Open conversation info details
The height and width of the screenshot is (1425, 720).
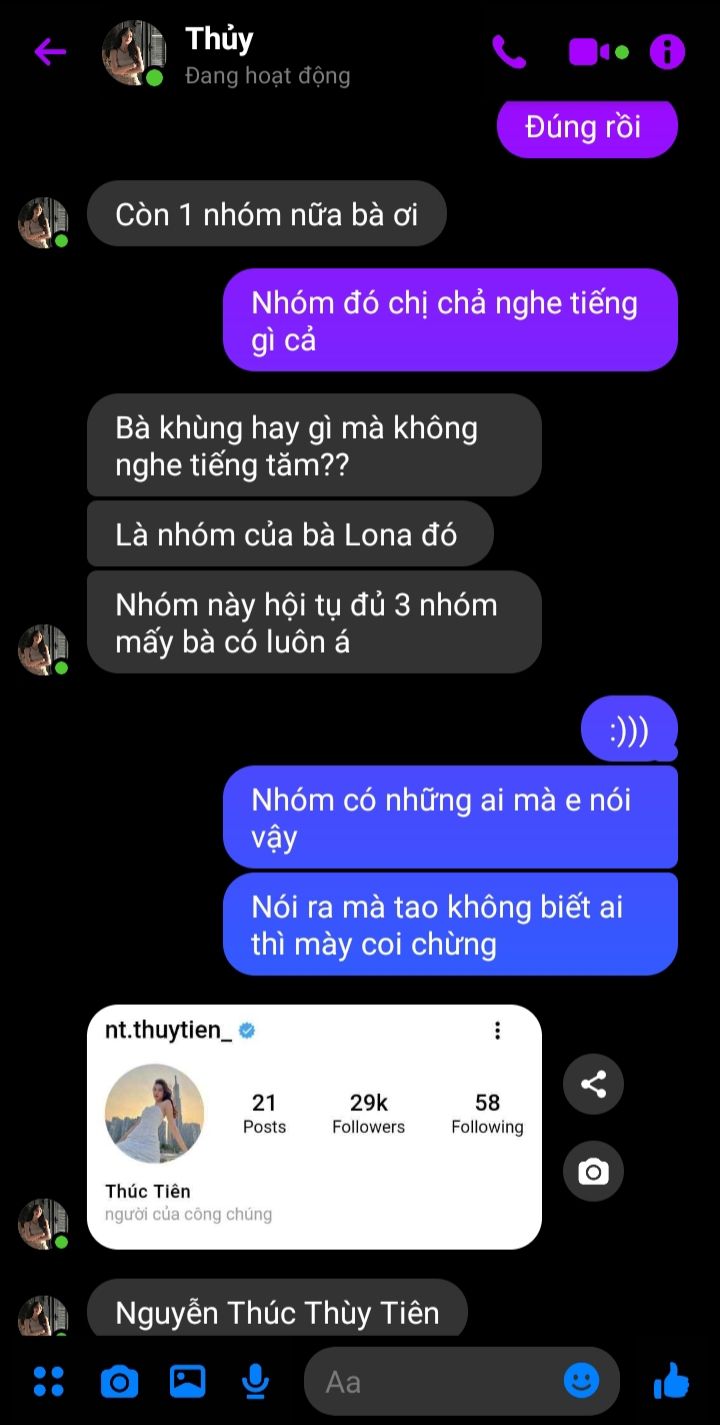click(x=667, y=52)
